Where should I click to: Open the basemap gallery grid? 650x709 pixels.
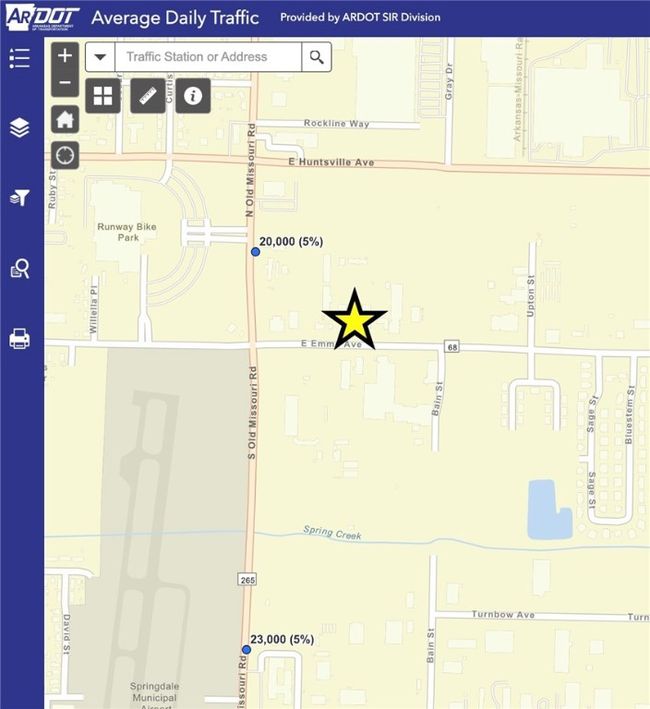(103, 96)
